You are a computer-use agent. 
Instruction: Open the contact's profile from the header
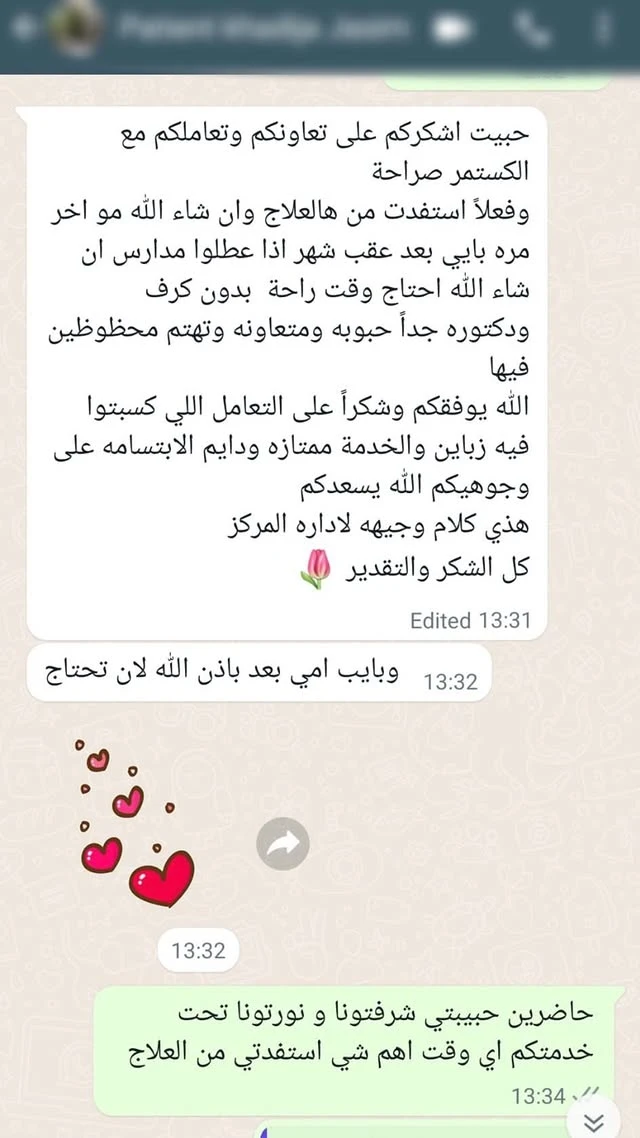click(x=250, y=29)
